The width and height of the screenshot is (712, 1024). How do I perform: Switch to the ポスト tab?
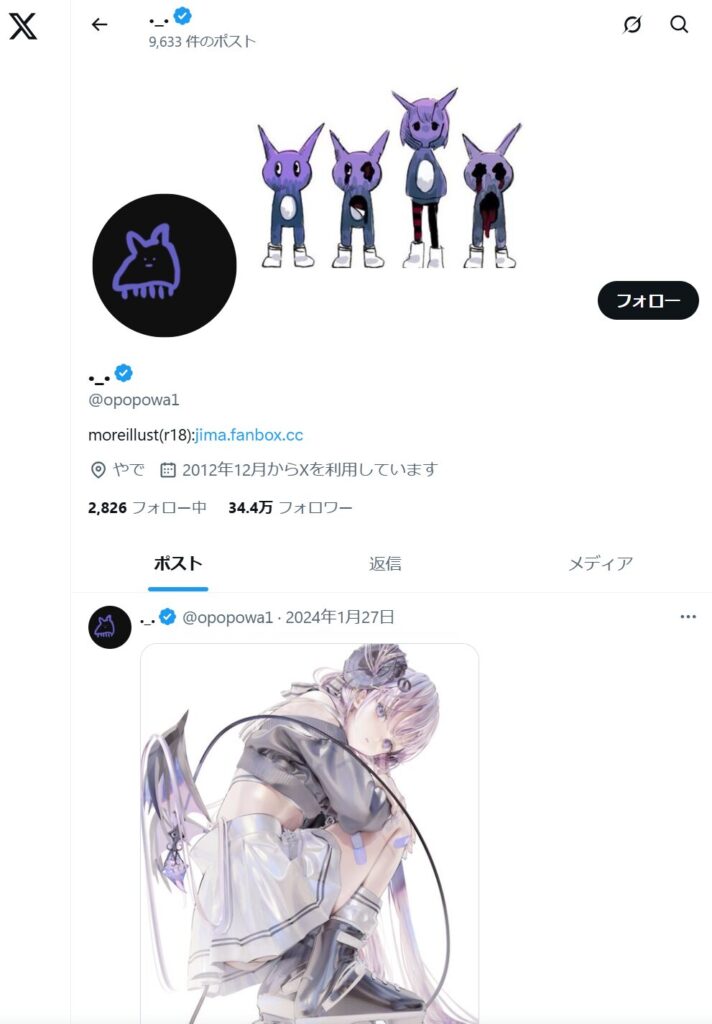point(178,563)
